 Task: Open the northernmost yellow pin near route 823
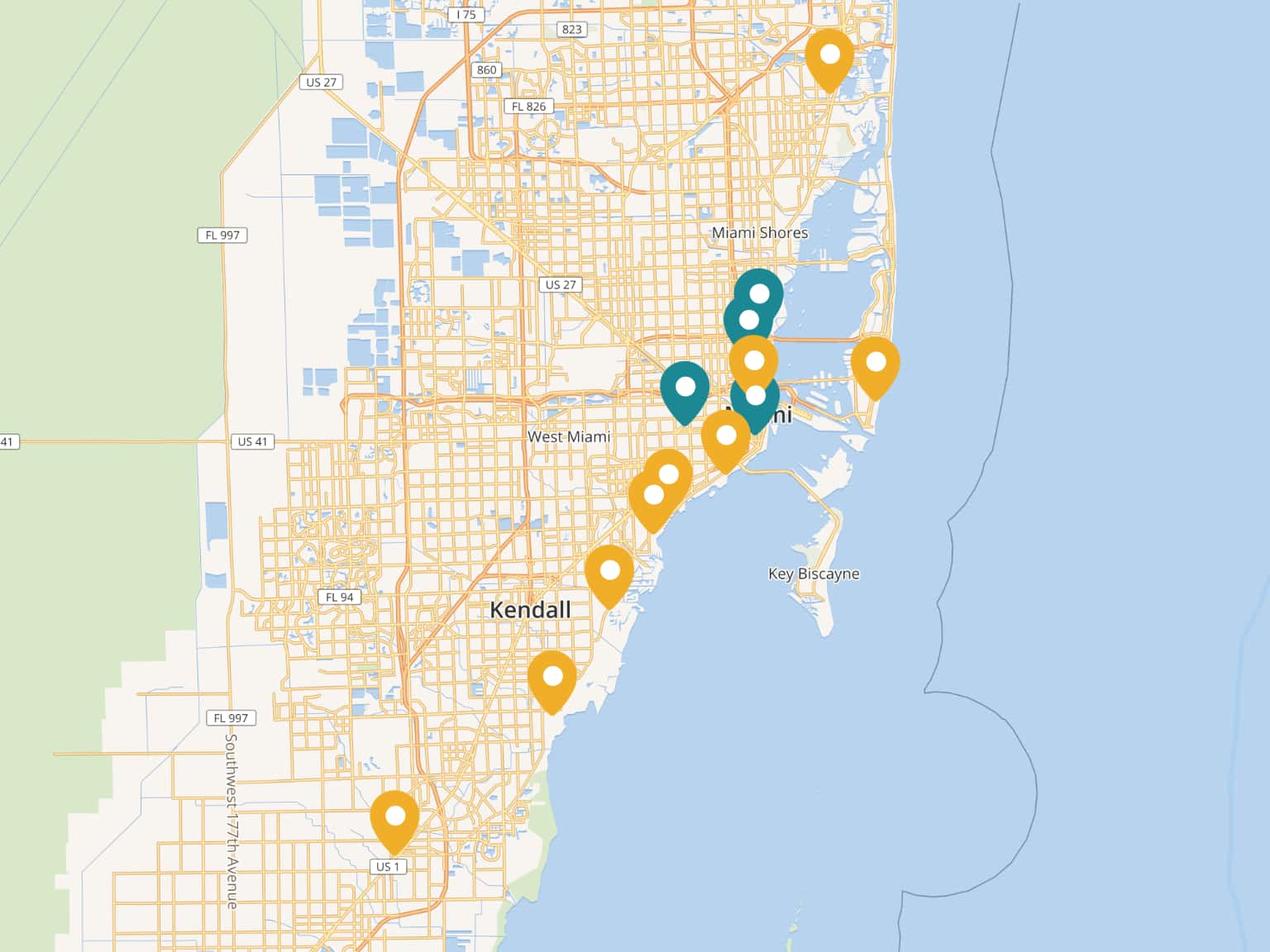(x=829, y=55)
